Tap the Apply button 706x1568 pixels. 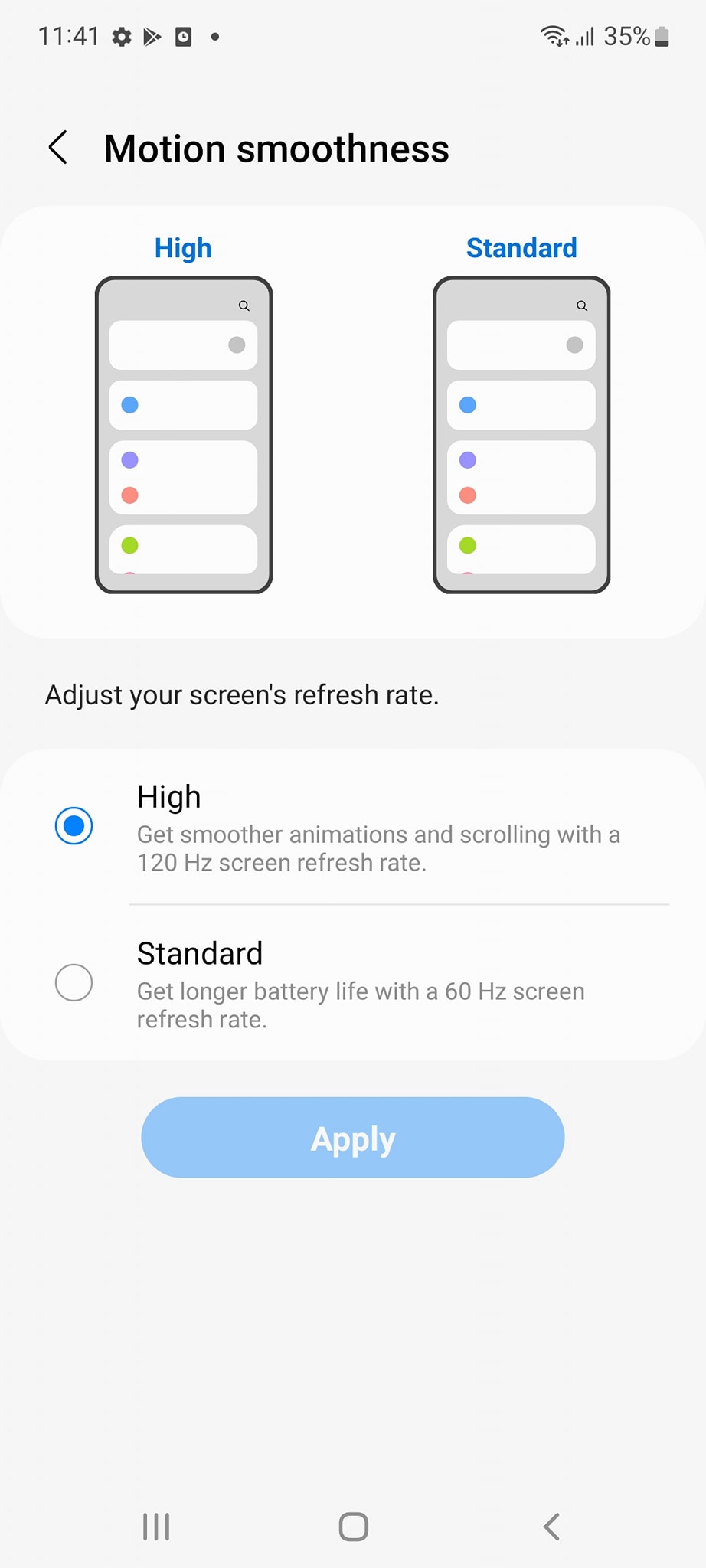pos(353,1138)
